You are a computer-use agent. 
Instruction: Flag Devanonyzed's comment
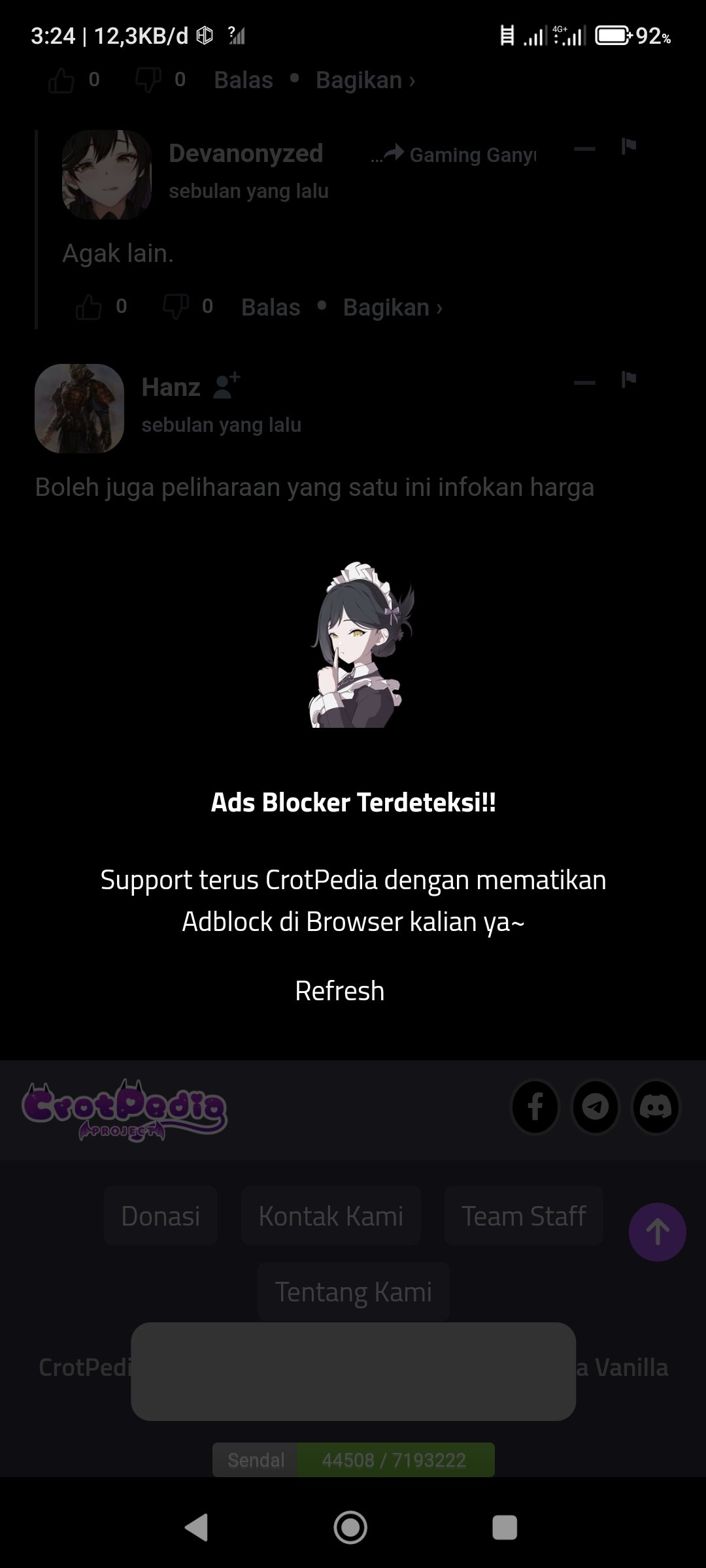click(x=629, y=146)
